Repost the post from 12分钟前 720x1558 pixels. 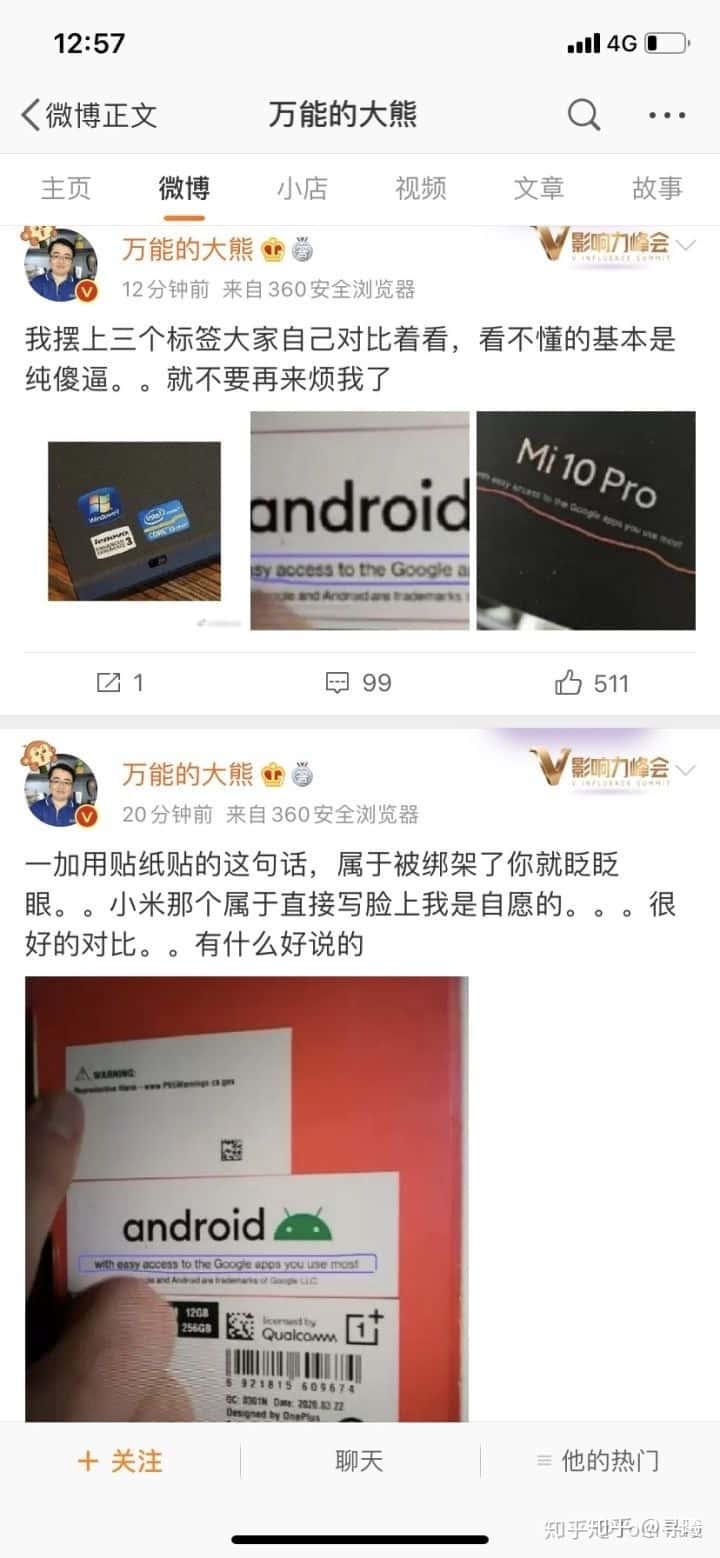[x=120, y=683]
